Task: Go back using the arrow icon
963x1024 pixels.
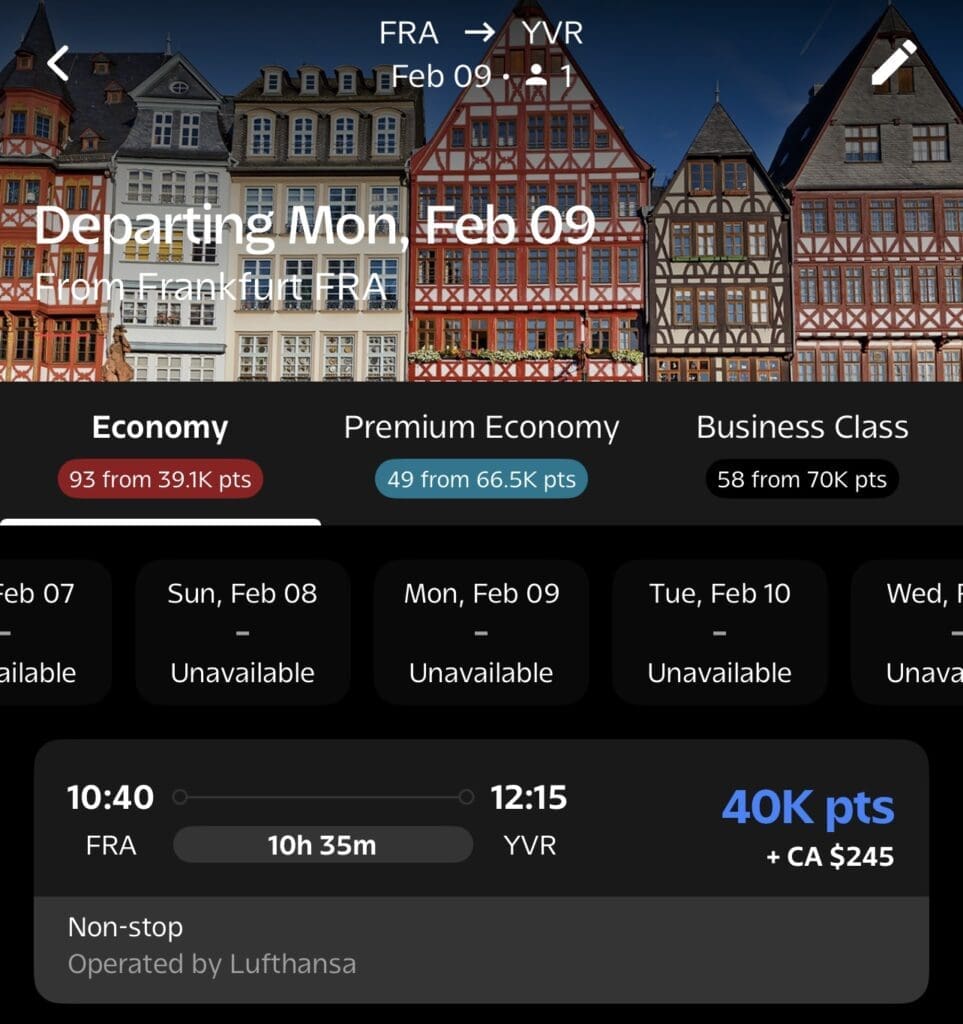Action: 59,63
